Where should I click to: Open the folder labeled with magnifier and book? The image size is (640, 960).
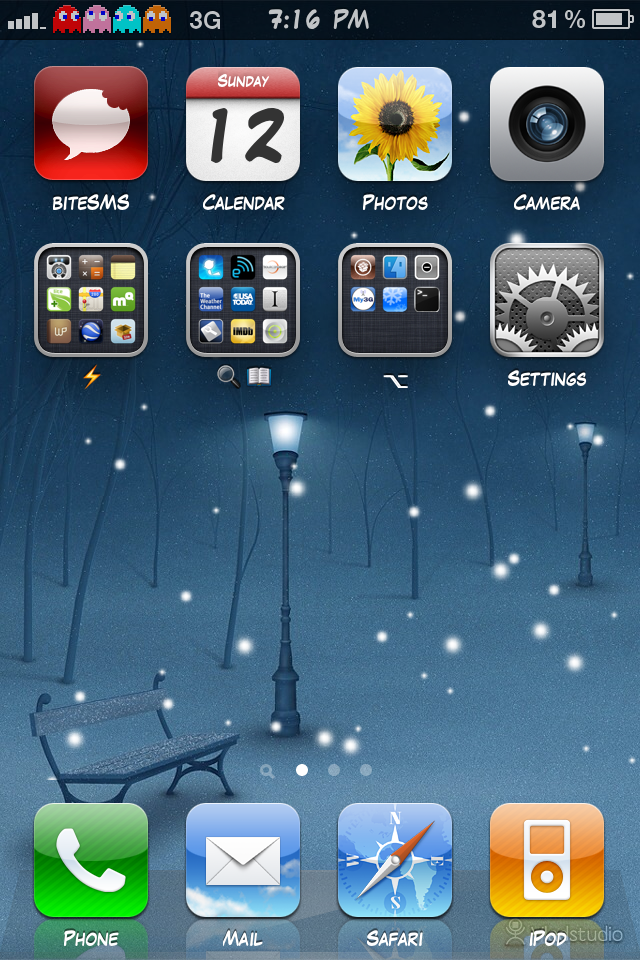click(x=243, y=300)
